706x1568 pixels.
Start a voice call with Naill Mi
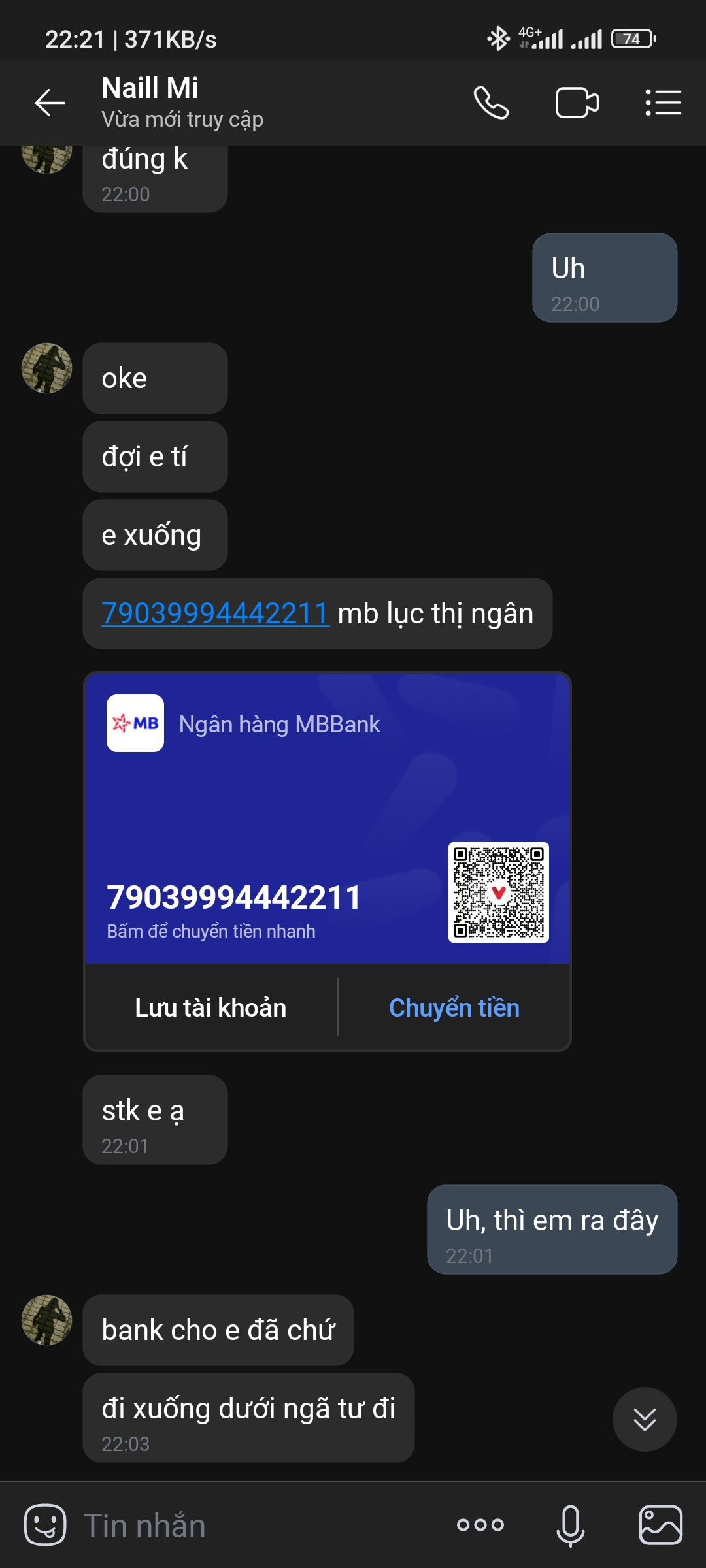(491, 103)
